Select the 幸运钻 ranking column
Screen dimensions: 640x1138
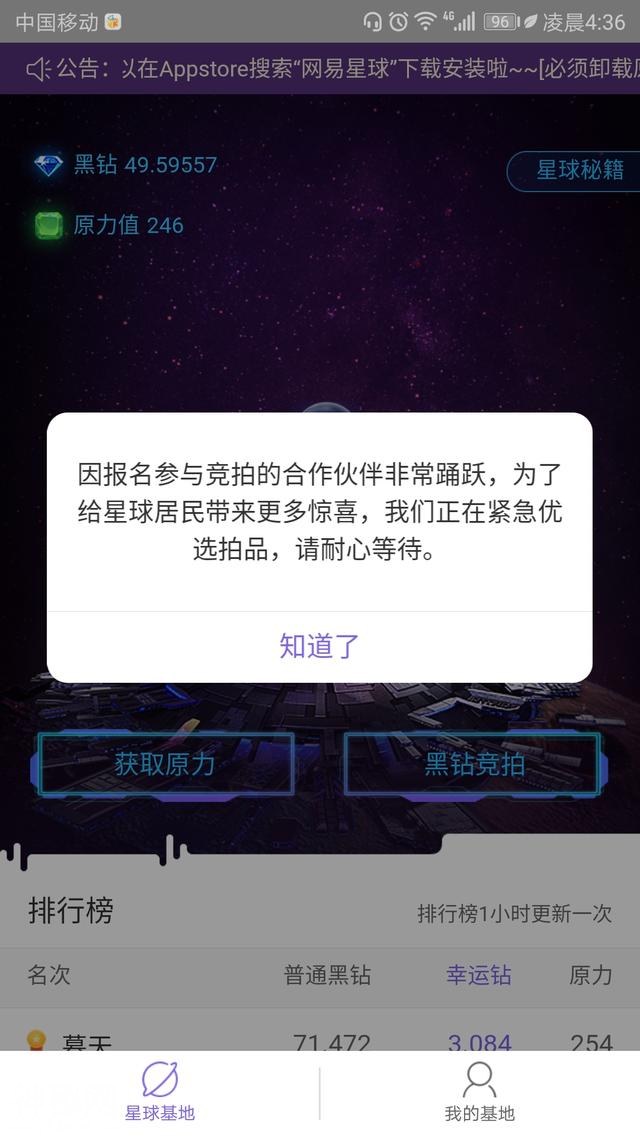[478, 975]
